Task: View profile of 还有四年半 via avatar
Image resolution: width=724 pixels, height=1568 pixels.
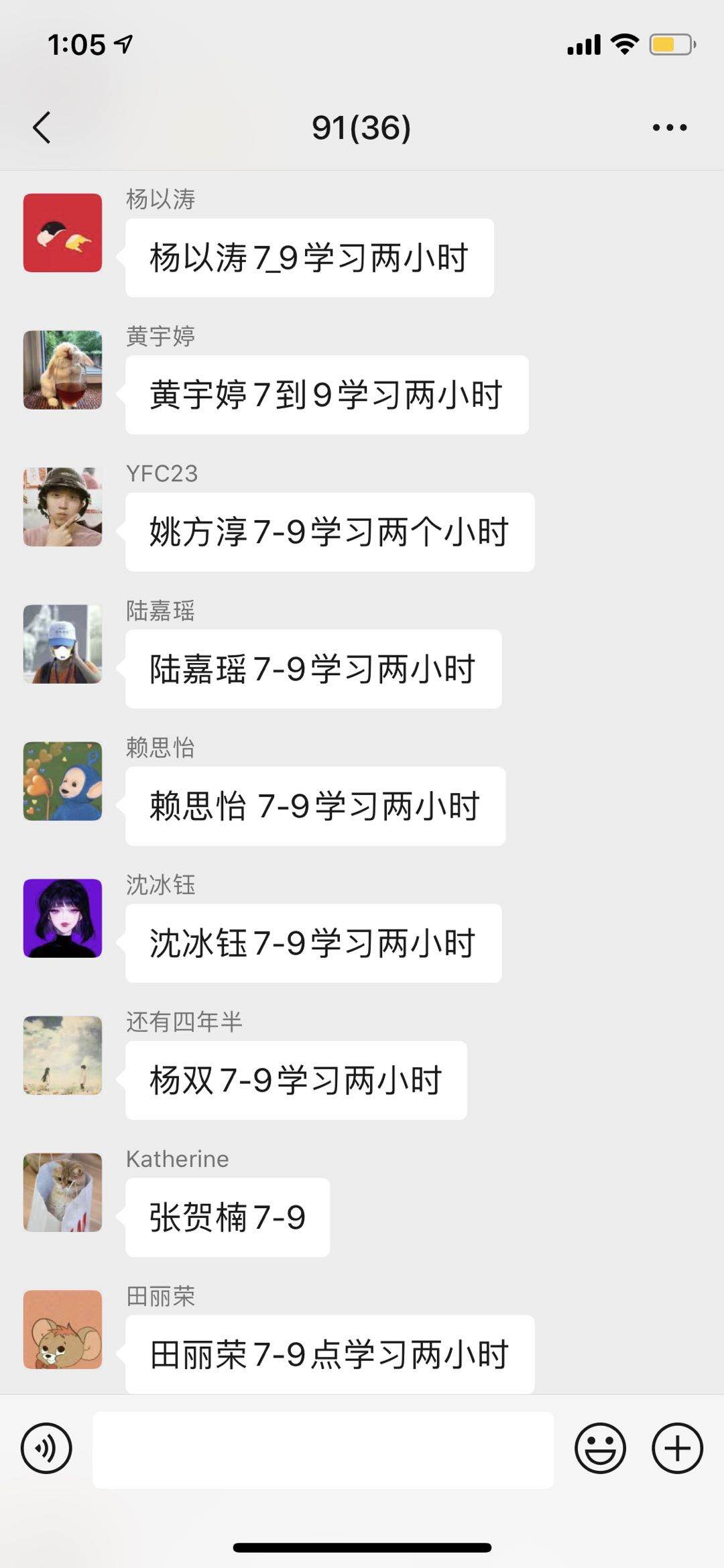Action: pos(63,1055)
